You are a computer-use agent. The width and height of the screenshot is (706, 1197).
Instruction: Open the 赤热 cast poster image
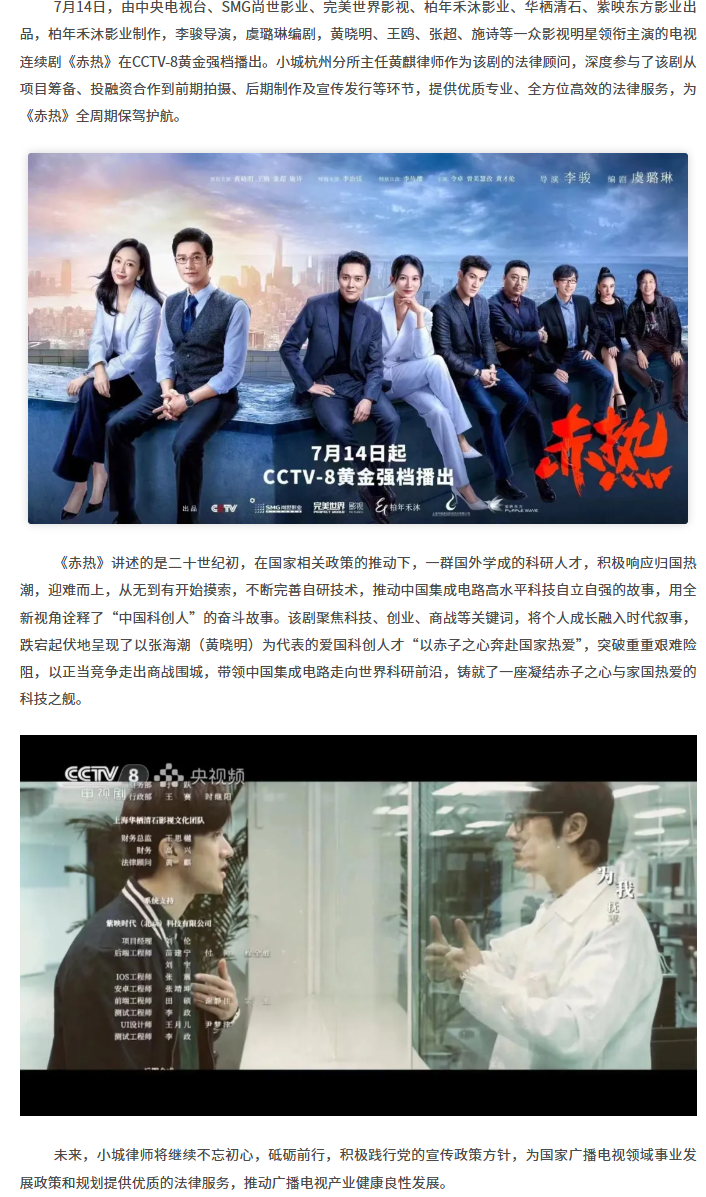pyautogui.click(x=357, y=338)
